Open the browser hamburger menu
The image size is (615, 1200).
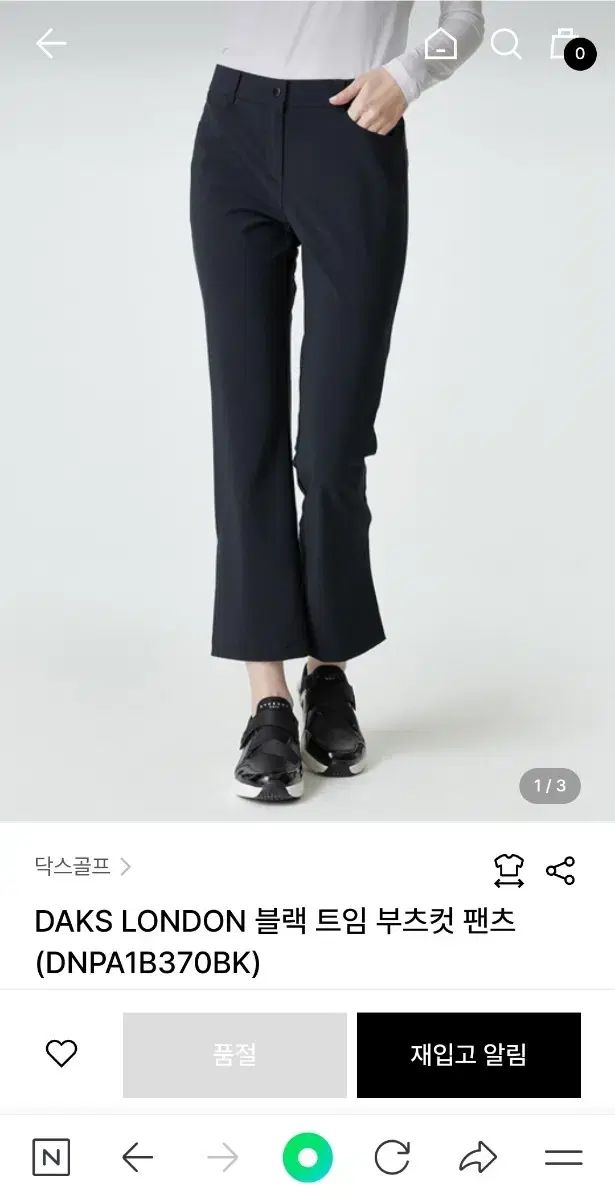point(563,1158)
